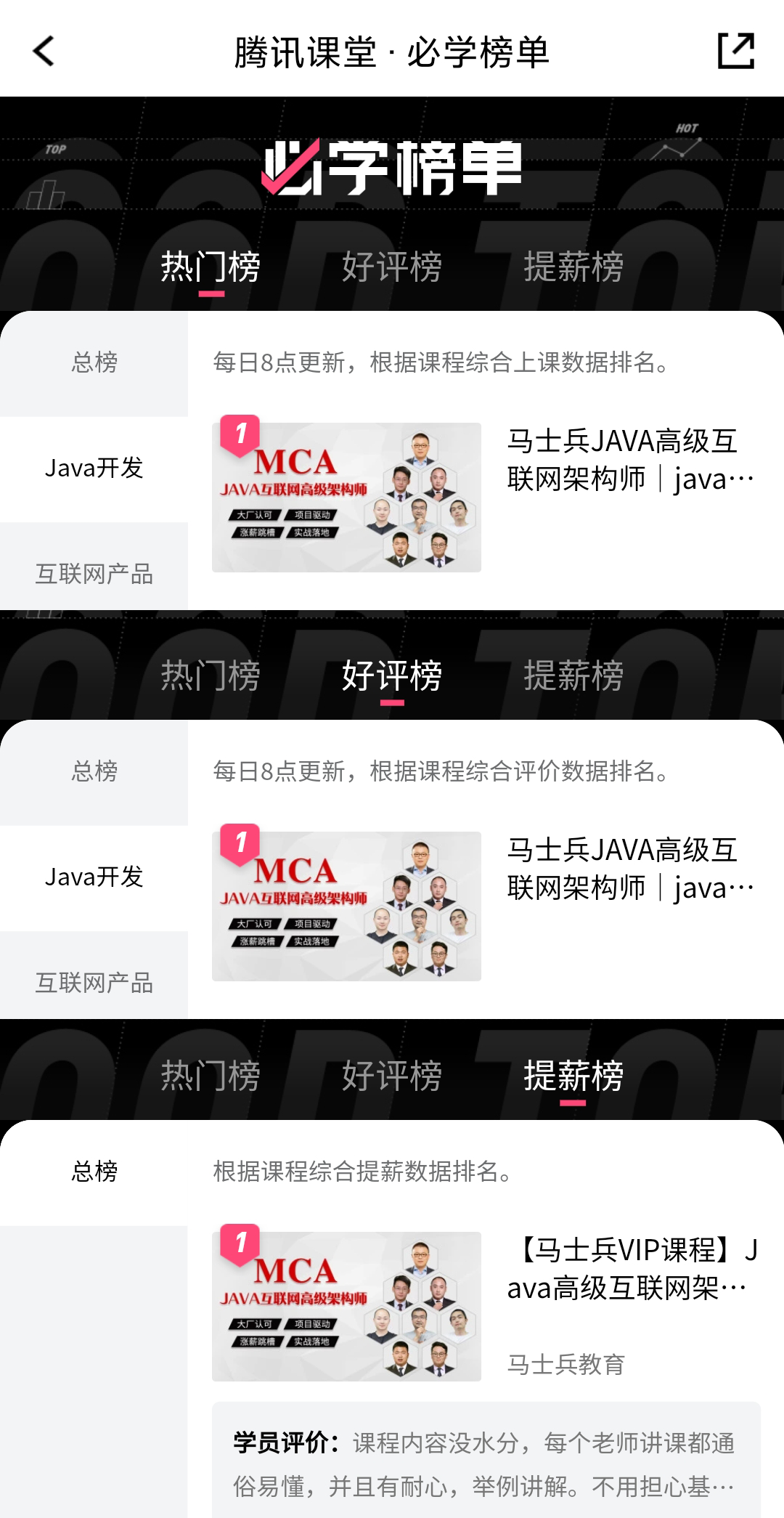This screenshot has width=784, height=1518.
Task: Open 互联网产品 category in the 上课数据 ranking section
Action: [94, 573]
